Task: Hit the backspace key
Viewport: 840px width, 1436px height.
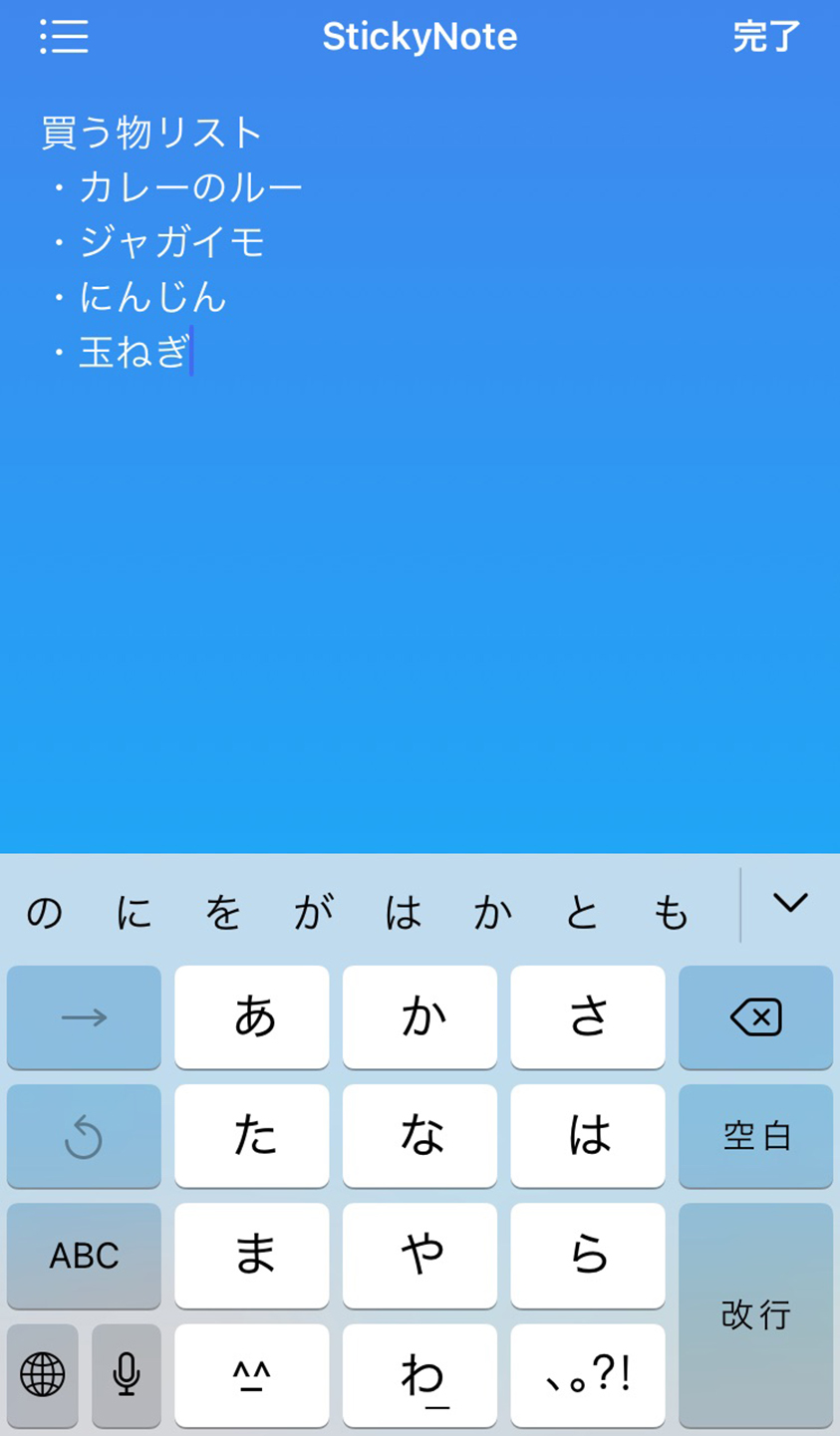Action: pos(755,1017)
